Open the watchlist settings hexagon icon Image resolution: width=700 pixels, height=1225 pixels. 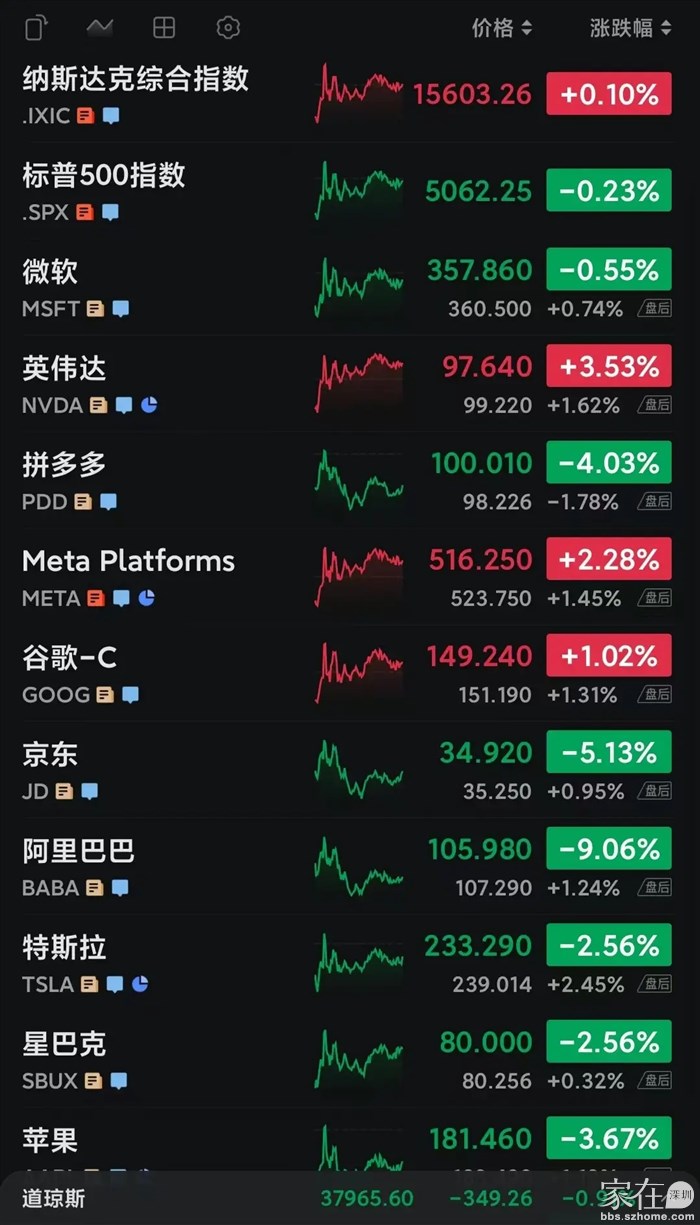click(x=228, y=28)
